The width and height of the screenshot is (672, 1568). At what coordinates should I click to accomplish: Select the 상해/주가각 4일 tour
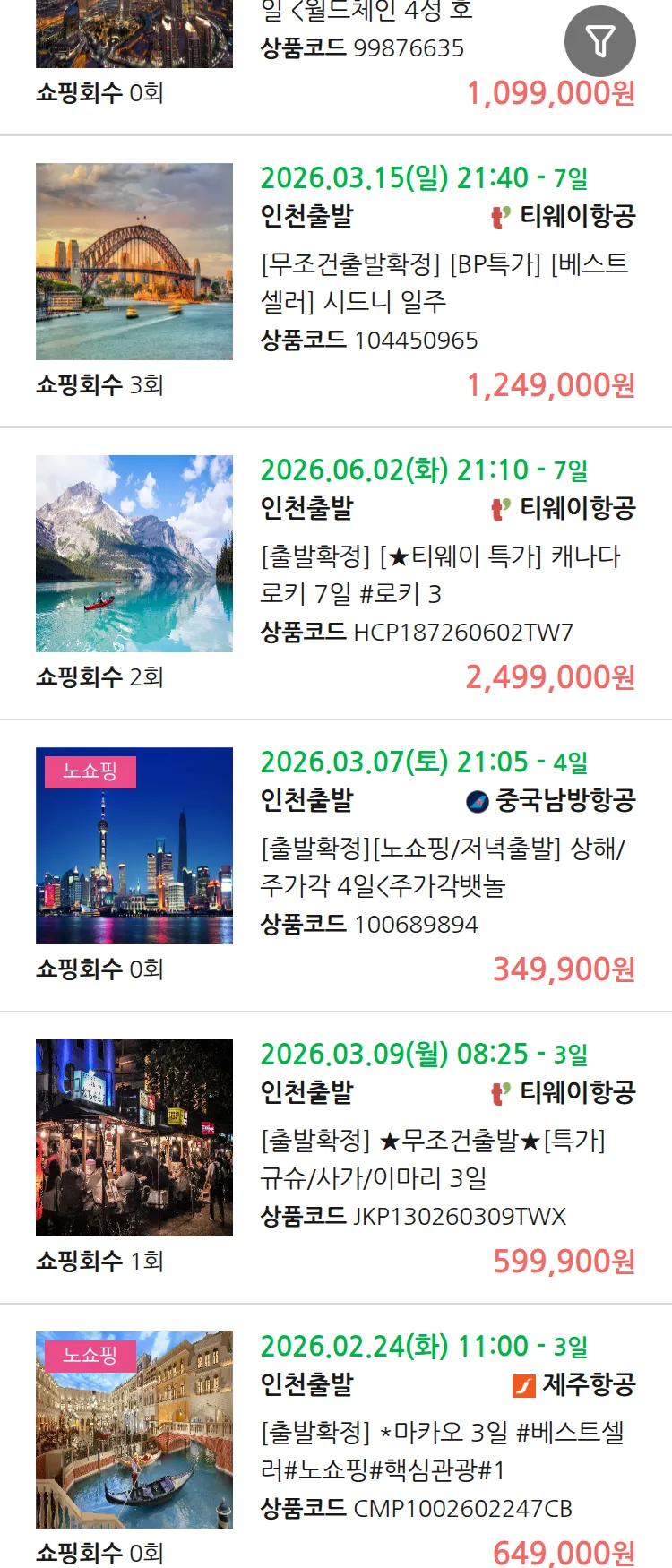(x=443, y=866)
